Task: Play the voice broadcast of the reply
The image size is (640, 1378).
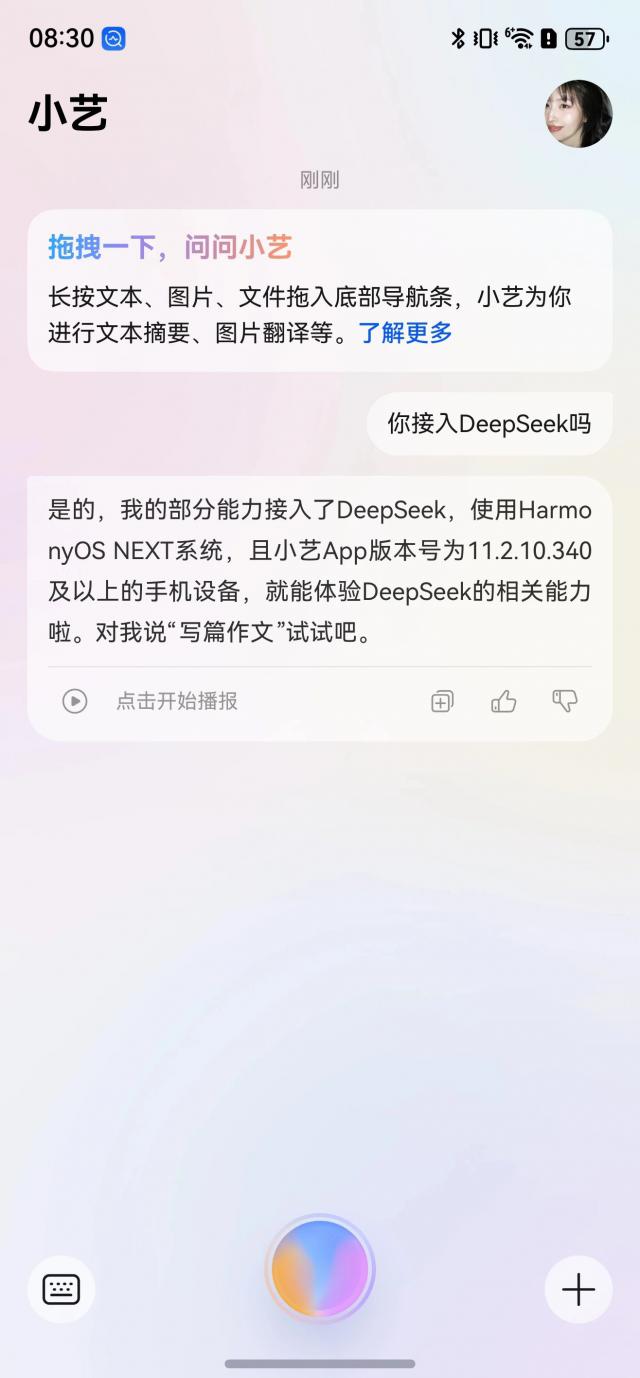Action: pyautogui.click(x=75, y=701)
